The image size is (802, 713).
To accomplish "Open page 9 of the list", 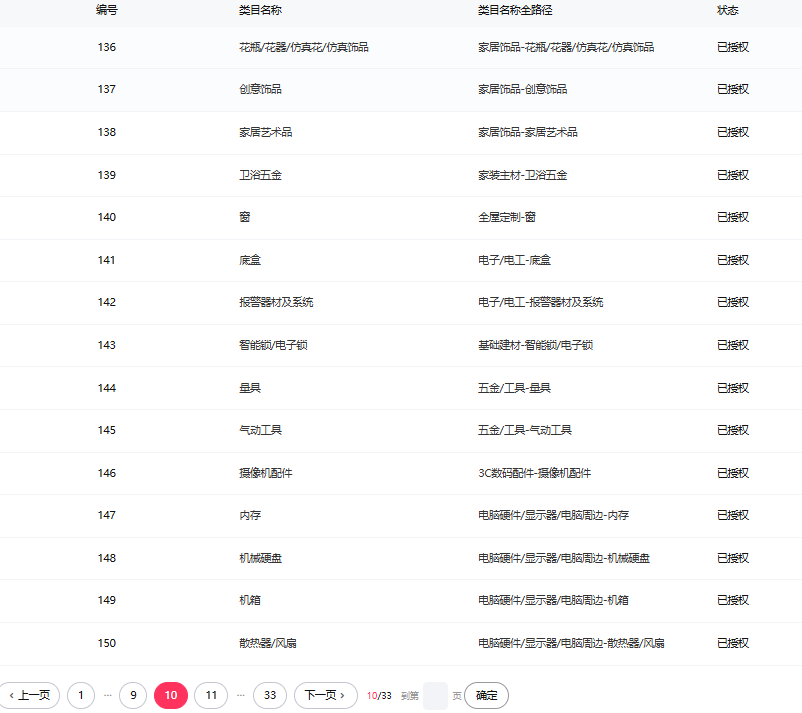I will pyautogui.click(x=133, y=695).
